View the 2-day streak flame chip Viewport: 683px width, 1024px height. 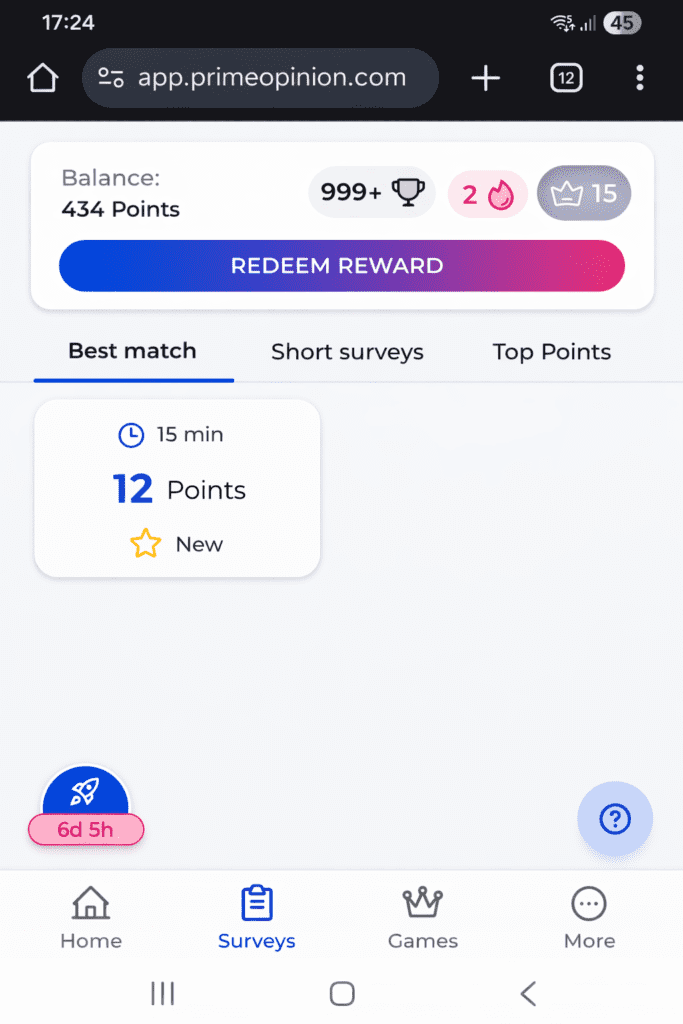pyautogui.click(x=487, y=193)
